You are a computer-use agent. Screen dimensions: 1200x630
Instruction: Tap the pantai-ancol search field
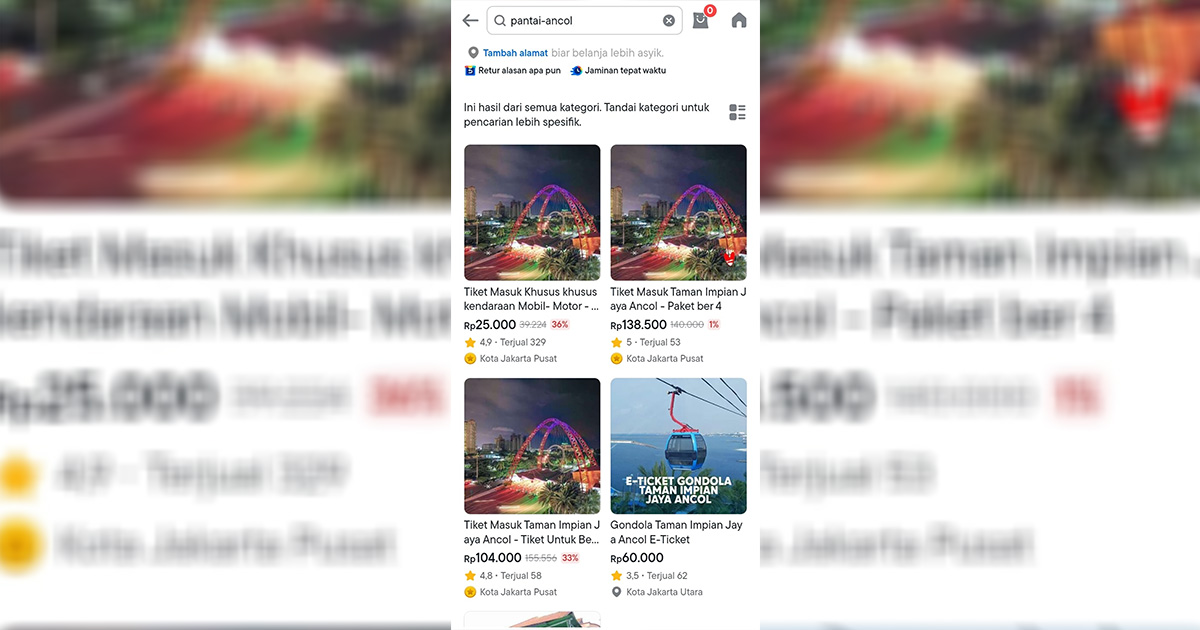tap(575, 20)
